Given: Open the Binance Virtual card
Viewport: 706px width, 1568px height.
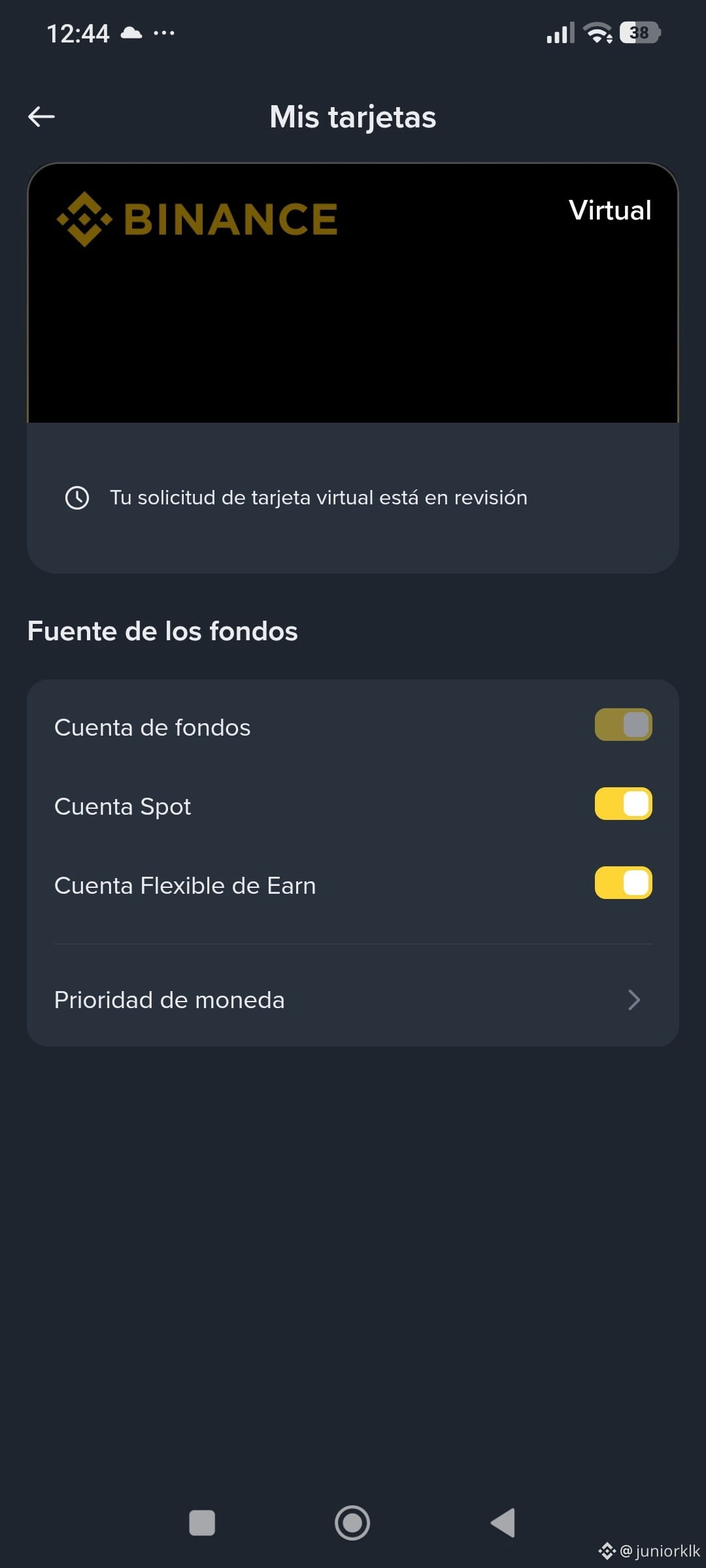Looking at the screenshot, I should click(353, 293).
